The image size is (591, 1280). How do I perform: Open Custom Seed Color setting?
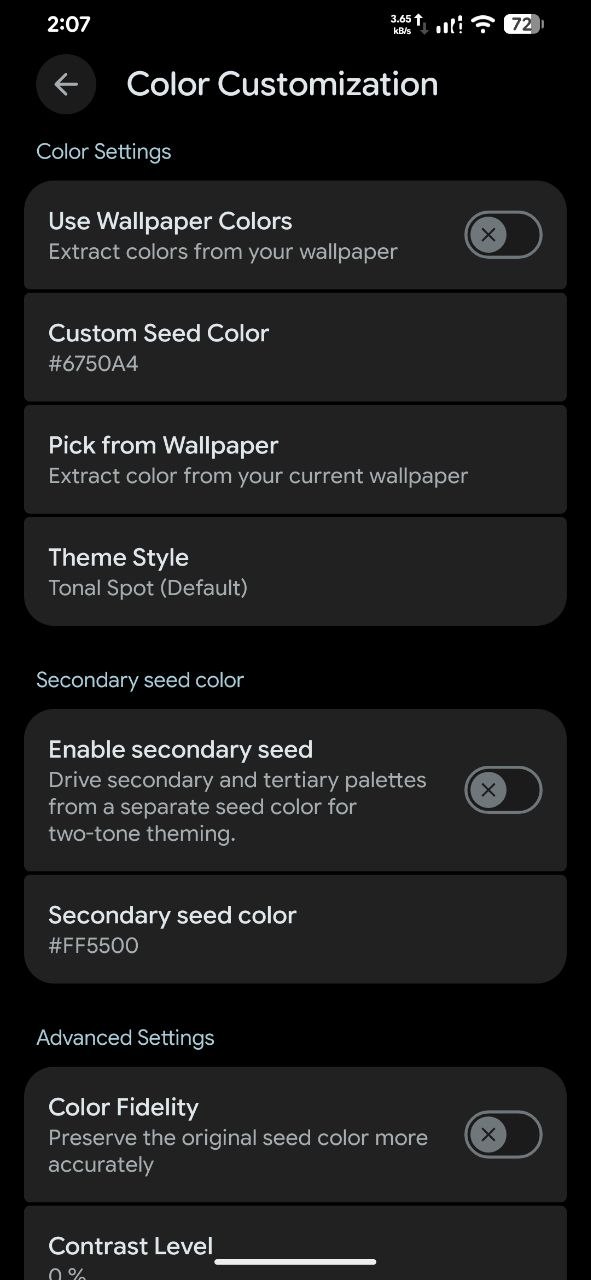click(x=295, y=347)
